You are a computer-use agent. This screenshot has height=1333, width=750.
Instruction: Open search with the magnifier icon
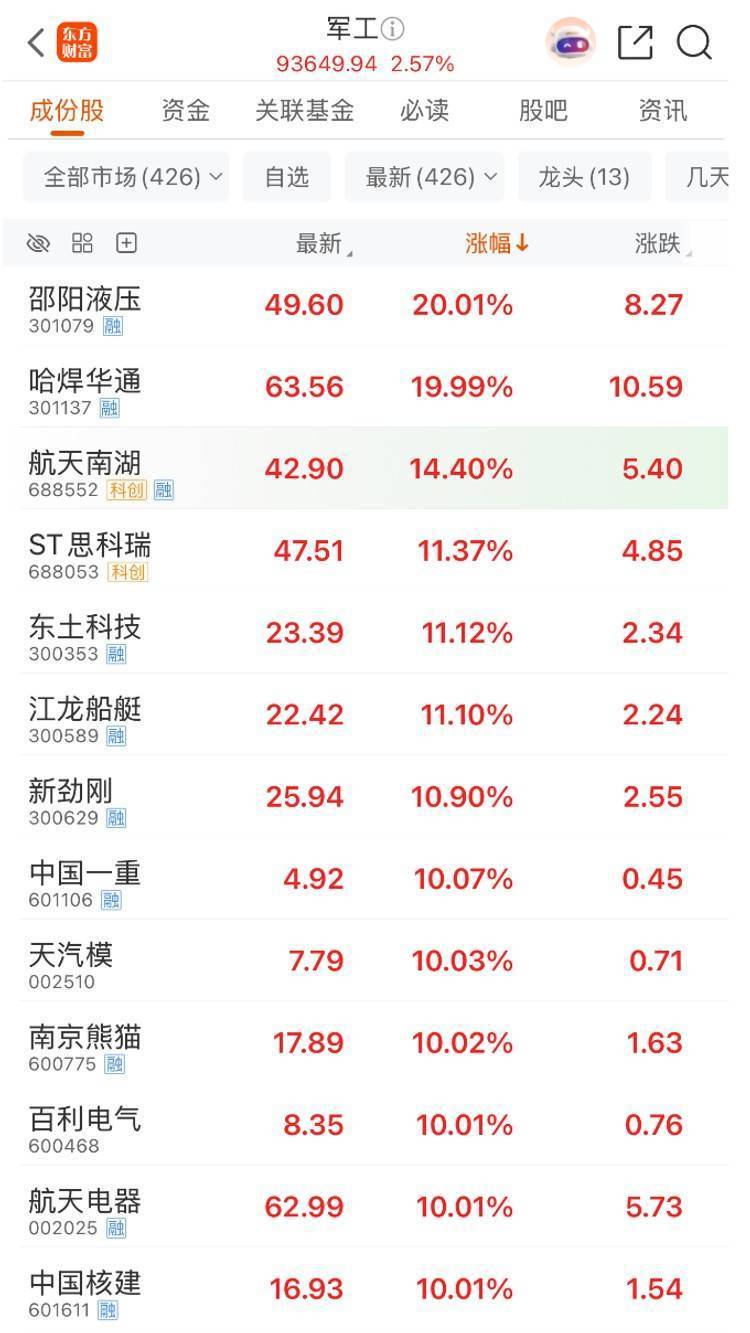tap(694, 44)
